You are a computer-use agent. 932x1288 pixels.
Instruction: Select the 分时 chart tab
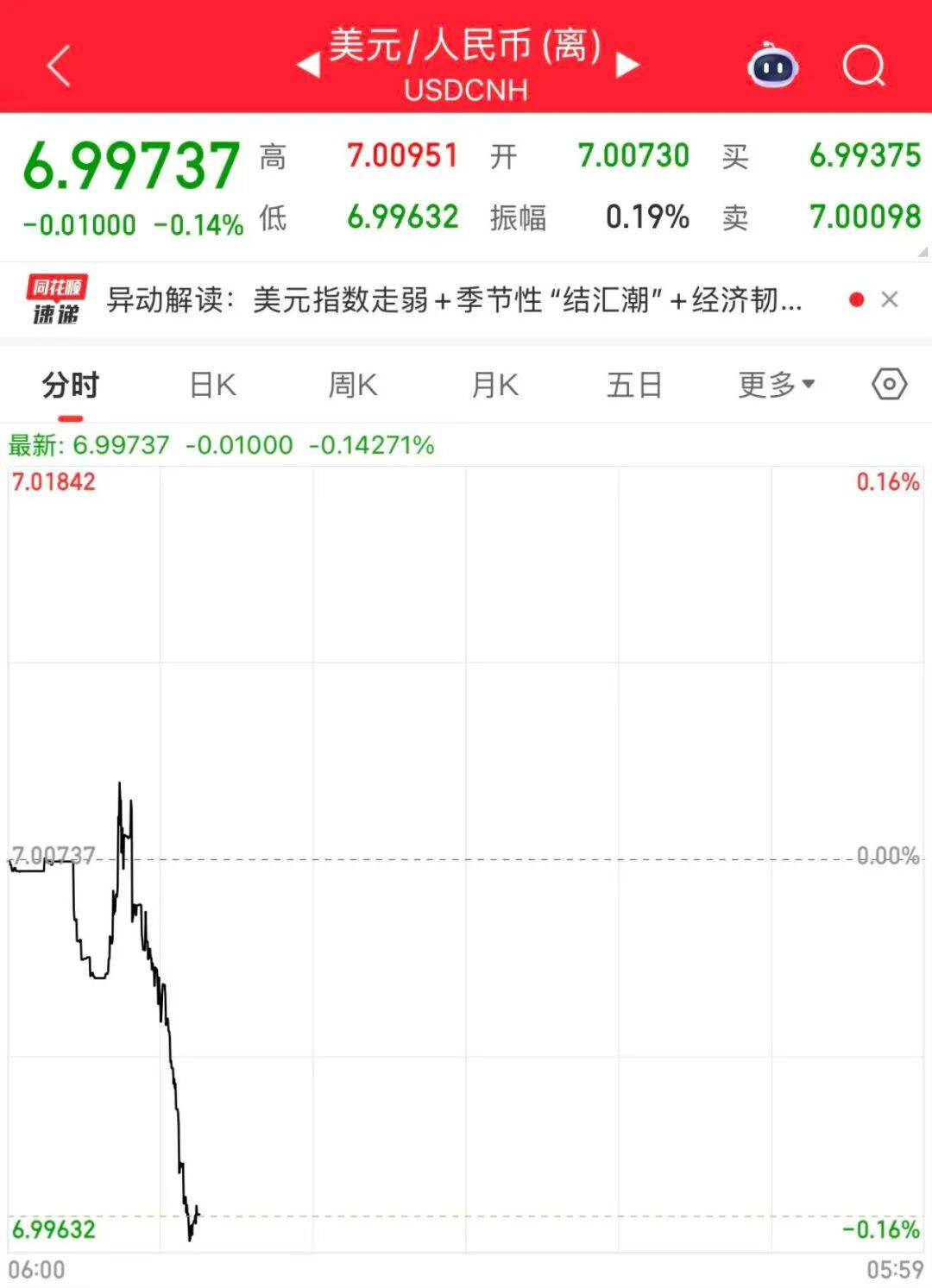click(71, 385)
